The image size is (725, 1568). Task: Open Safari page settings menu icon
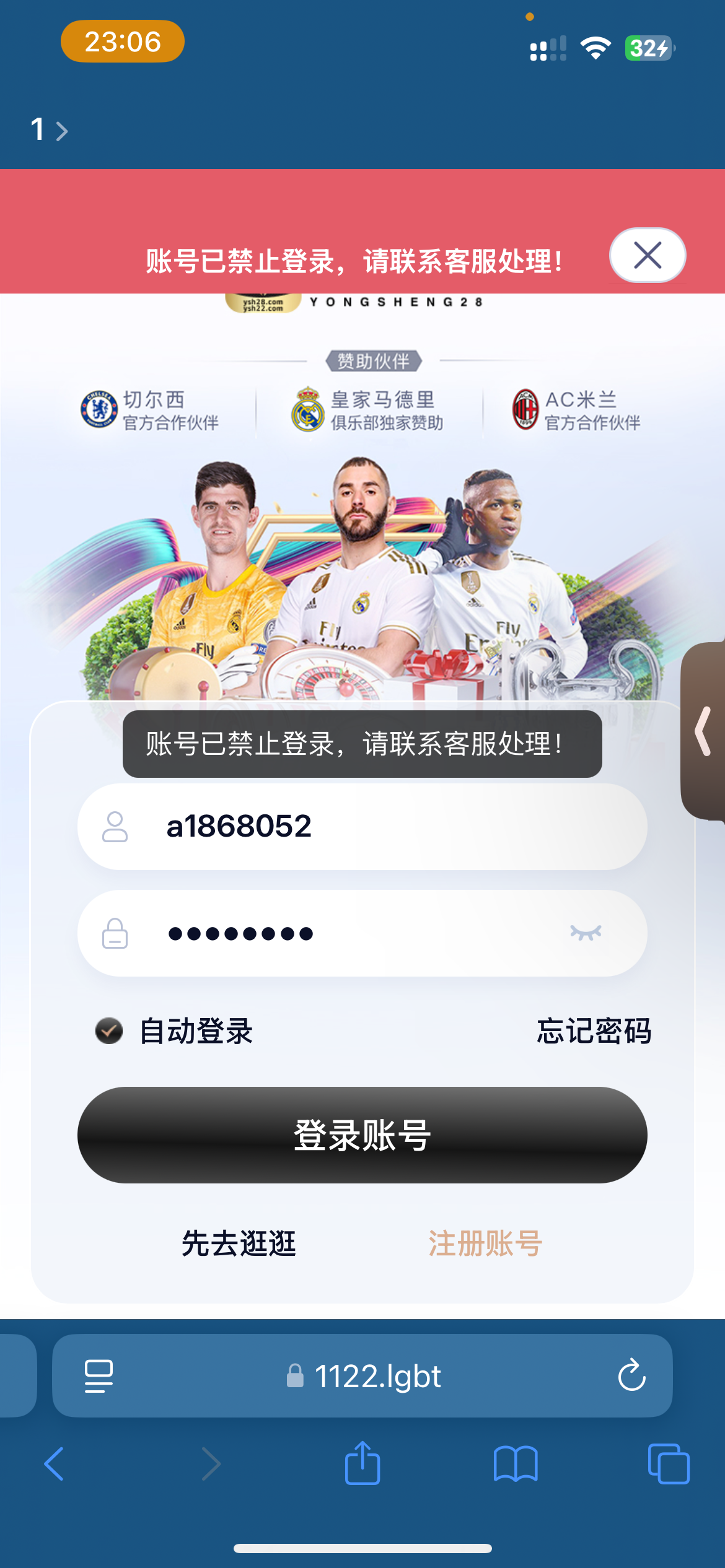(99, 1375)
